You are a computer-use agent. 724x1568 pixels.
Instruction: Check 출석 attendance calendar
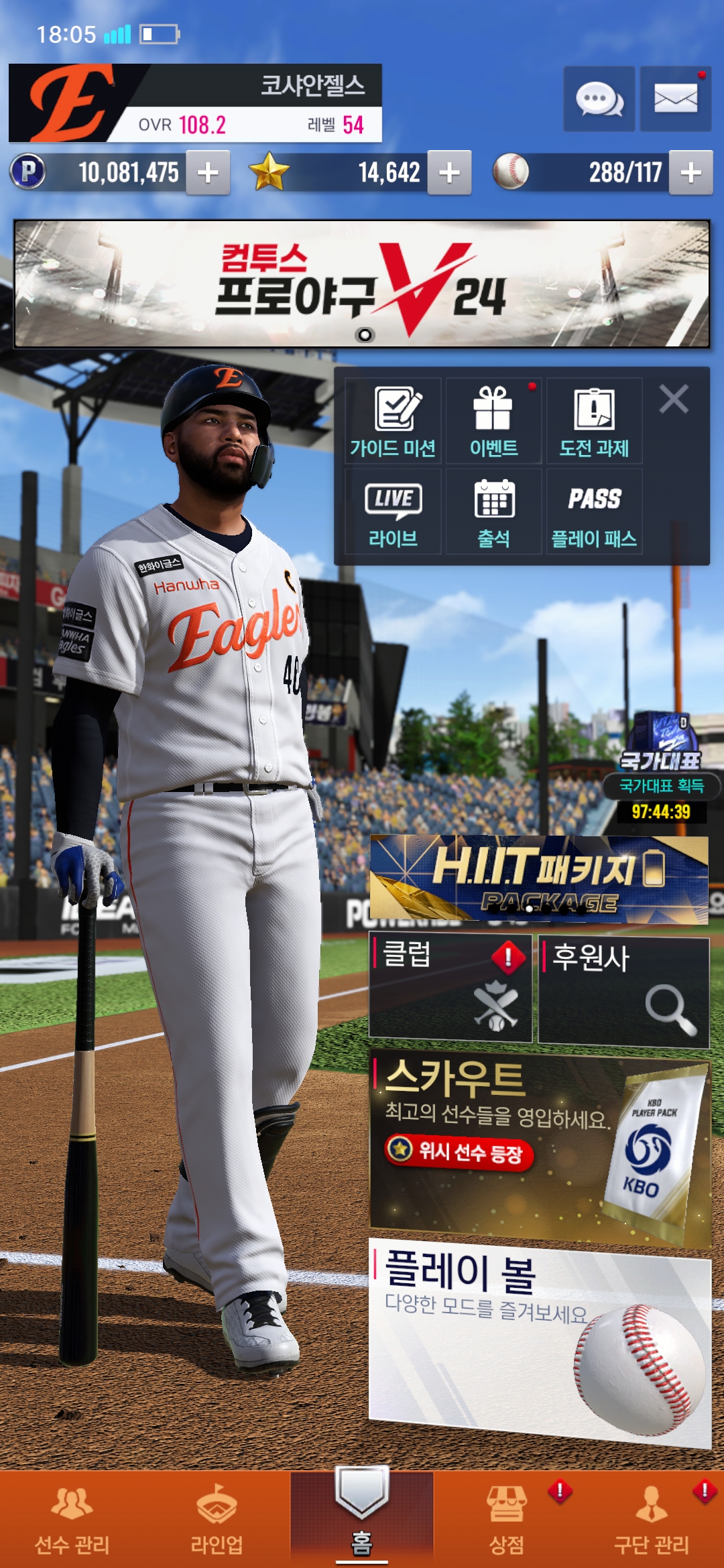(493, 513)
